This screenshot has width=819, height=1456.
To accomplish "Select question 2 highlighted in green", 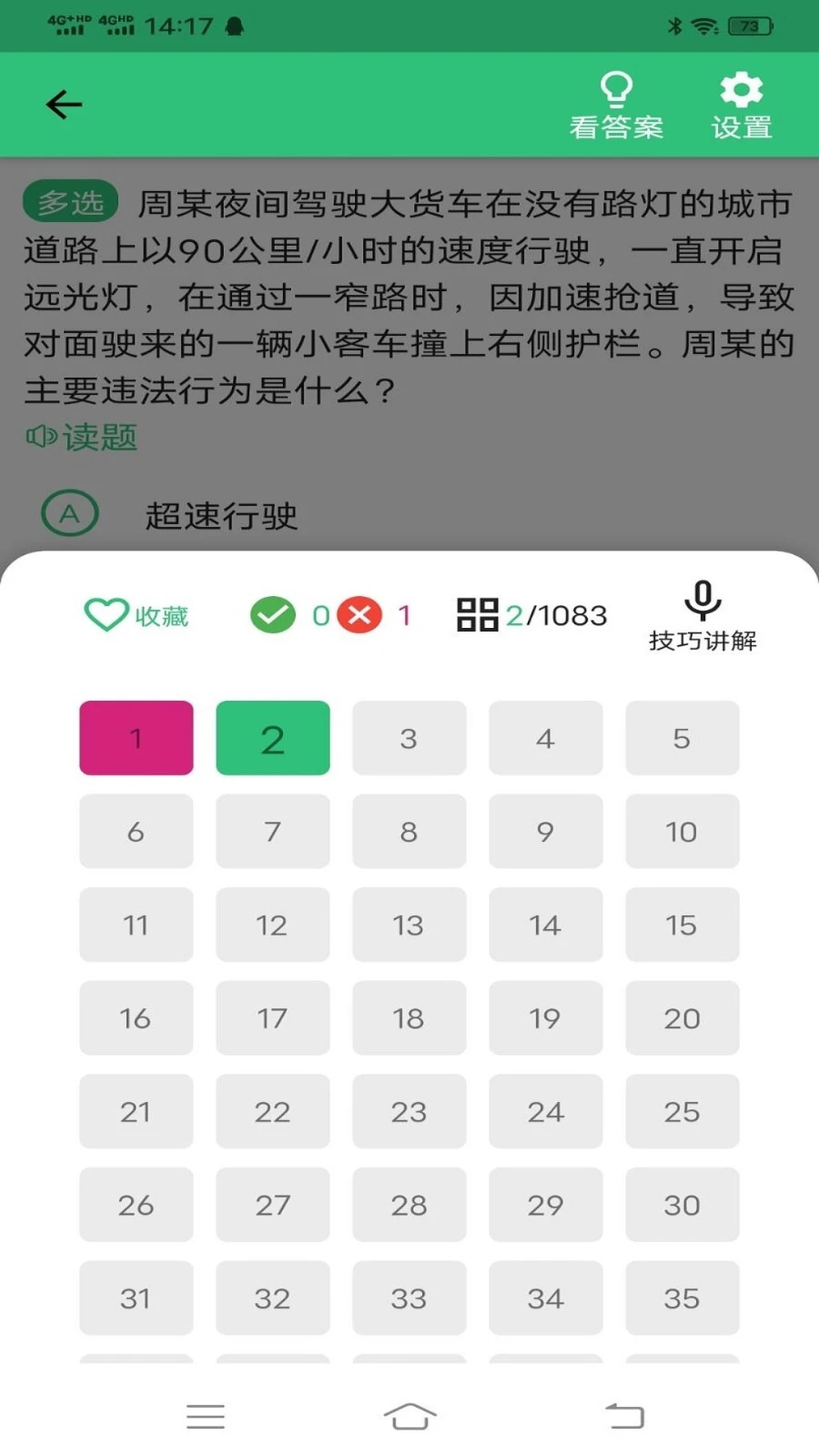I will tap(272, 738).
